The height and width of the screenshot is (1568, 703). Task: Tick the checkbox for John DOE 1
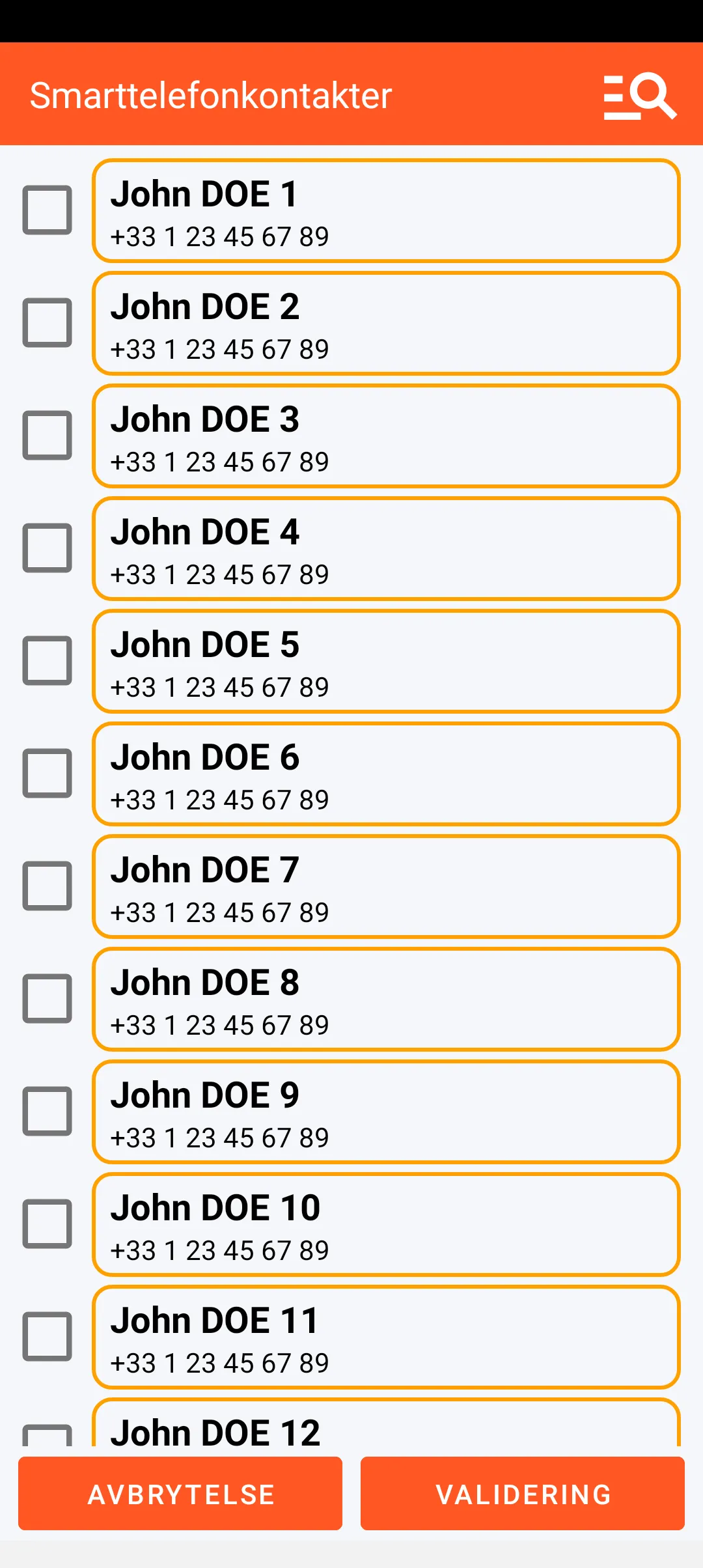pos(48,210)
